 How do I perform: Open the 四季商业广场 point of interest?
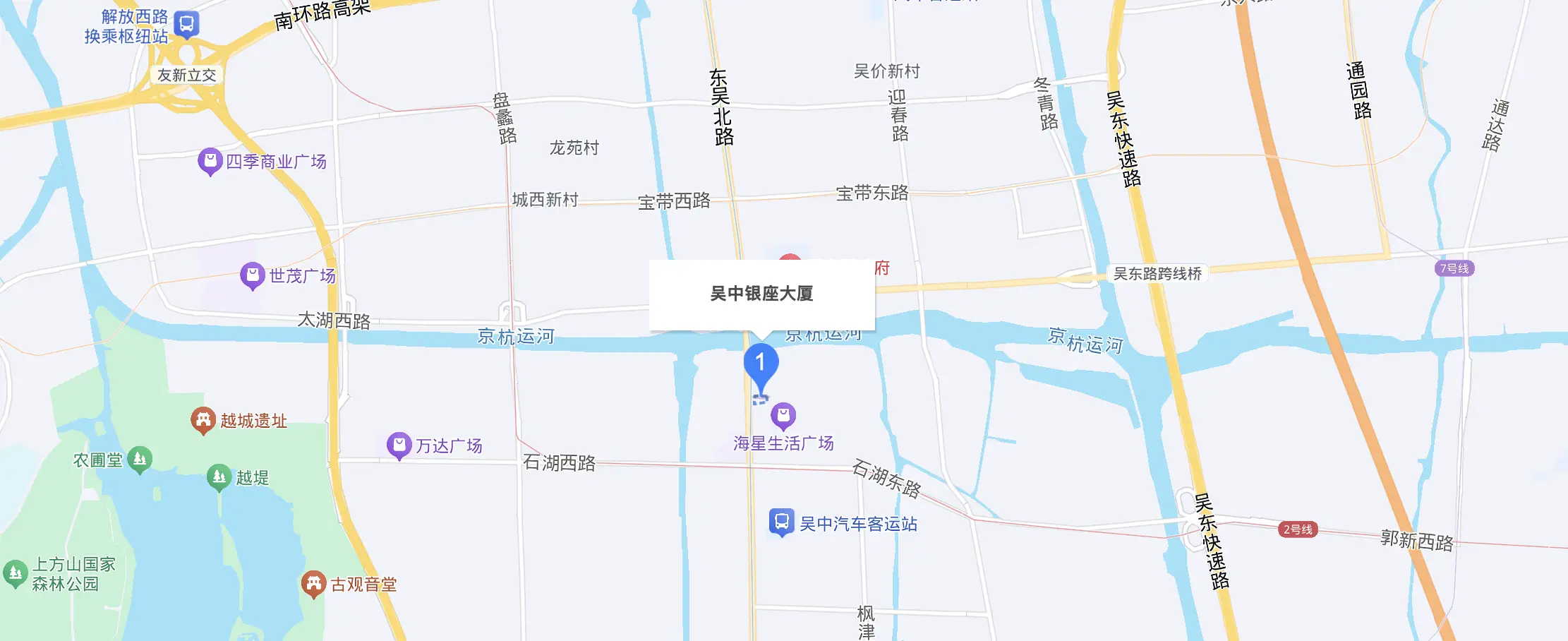[x=210, y=161]
